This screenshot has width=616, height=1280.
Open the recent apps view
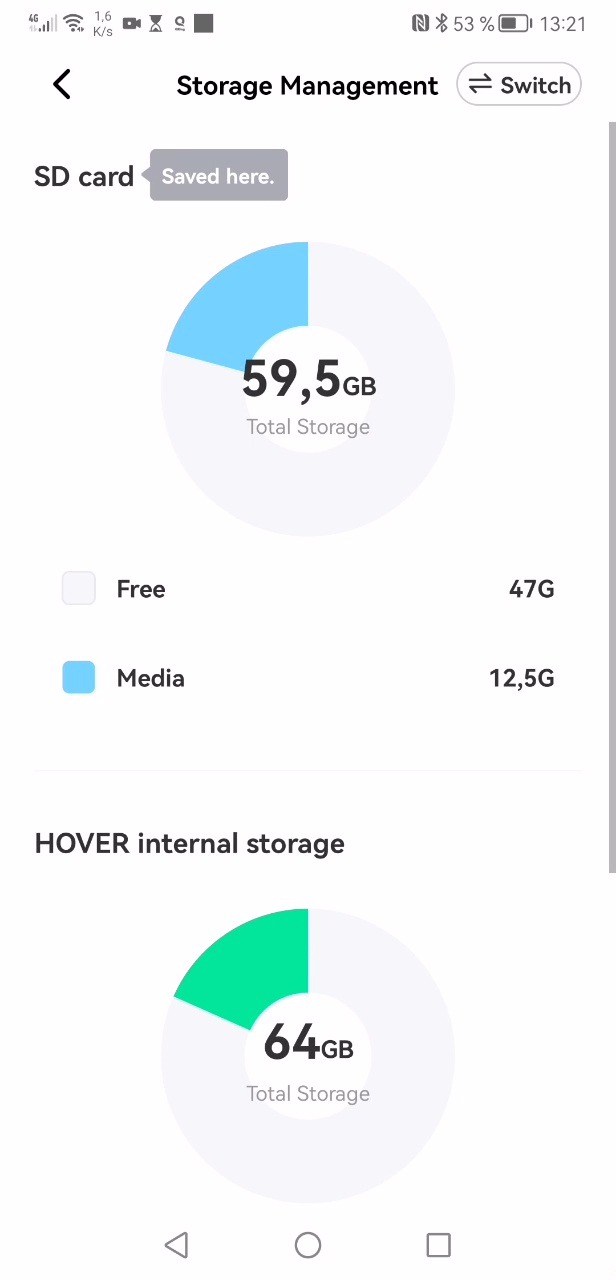click(438, 1244)
